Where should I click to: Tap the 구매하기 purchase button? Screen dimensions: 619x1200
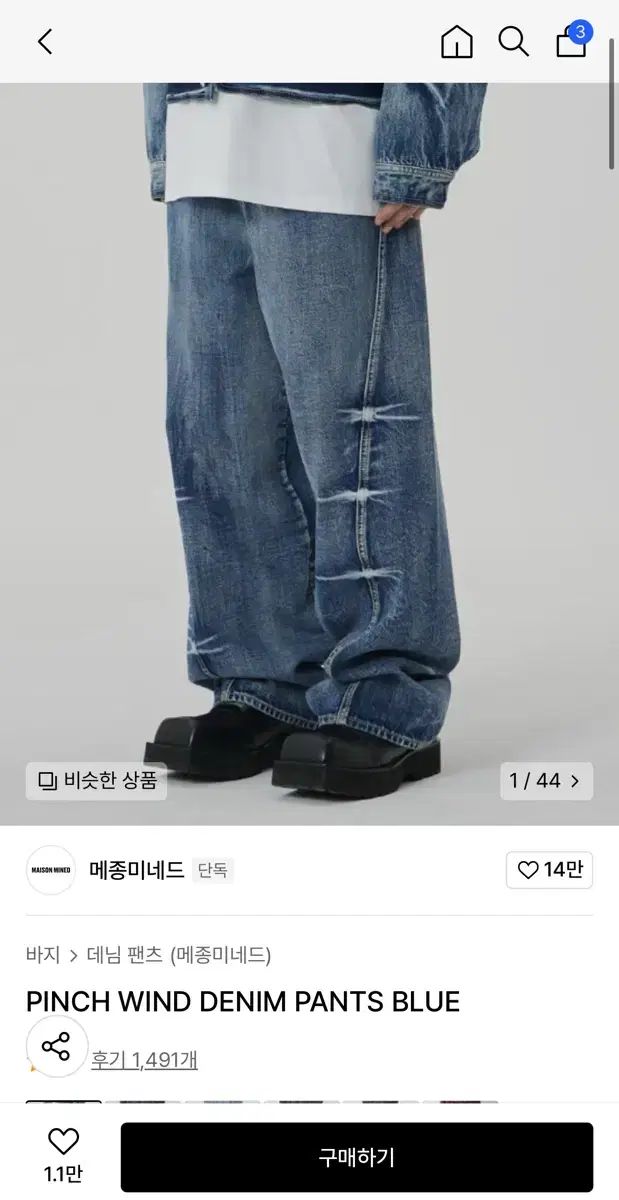(357, 1157)
